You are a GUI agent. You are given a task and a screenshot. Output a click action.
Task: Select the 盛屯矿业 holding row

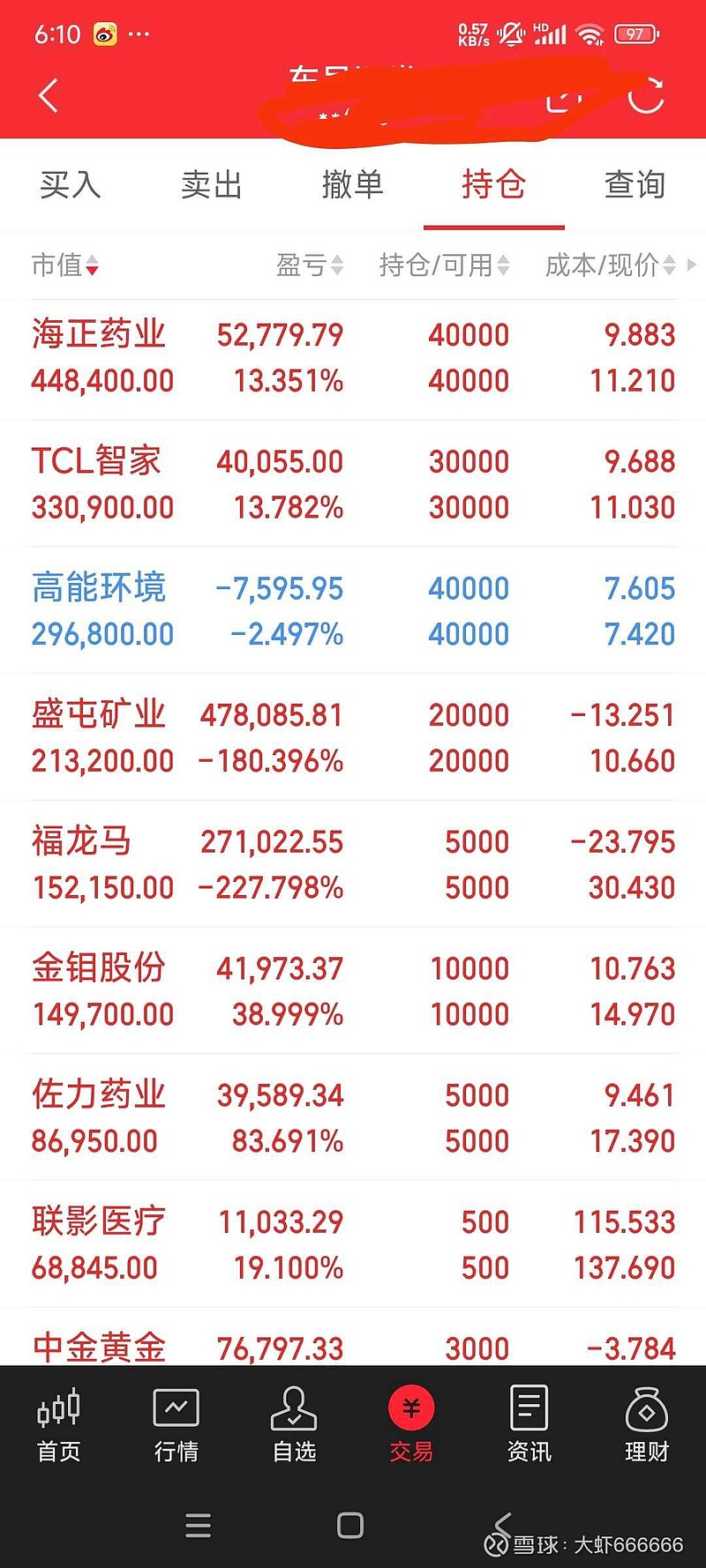coord(353,737)
